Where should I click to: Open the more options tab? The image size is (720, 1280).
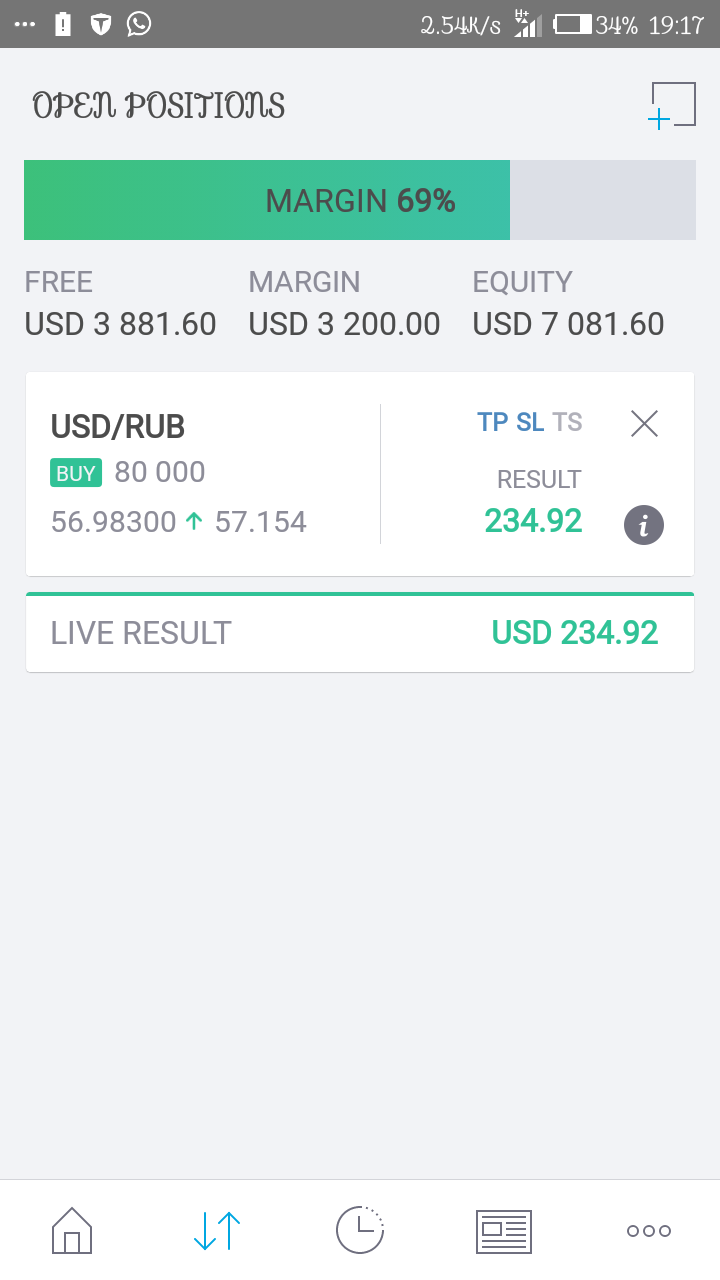click(x=648, y=1230)
